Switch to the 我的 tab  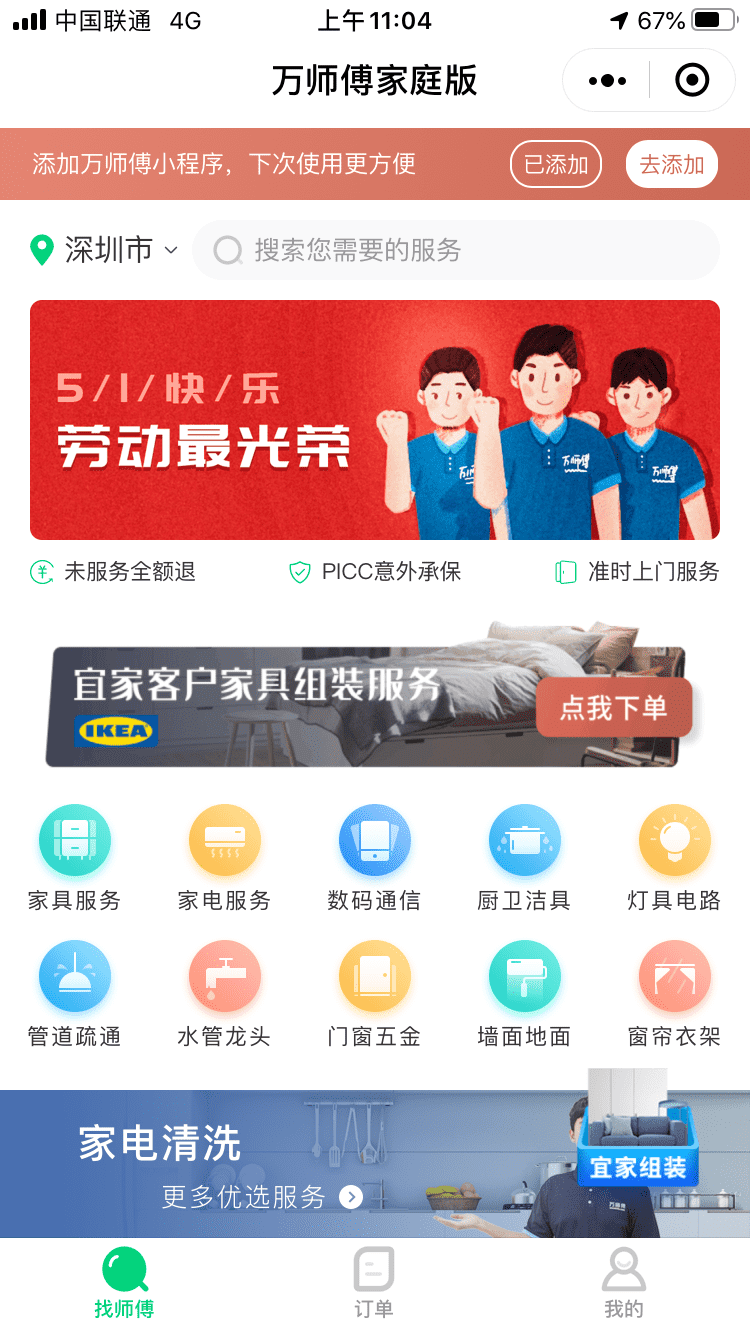[x=623, y=1283]
